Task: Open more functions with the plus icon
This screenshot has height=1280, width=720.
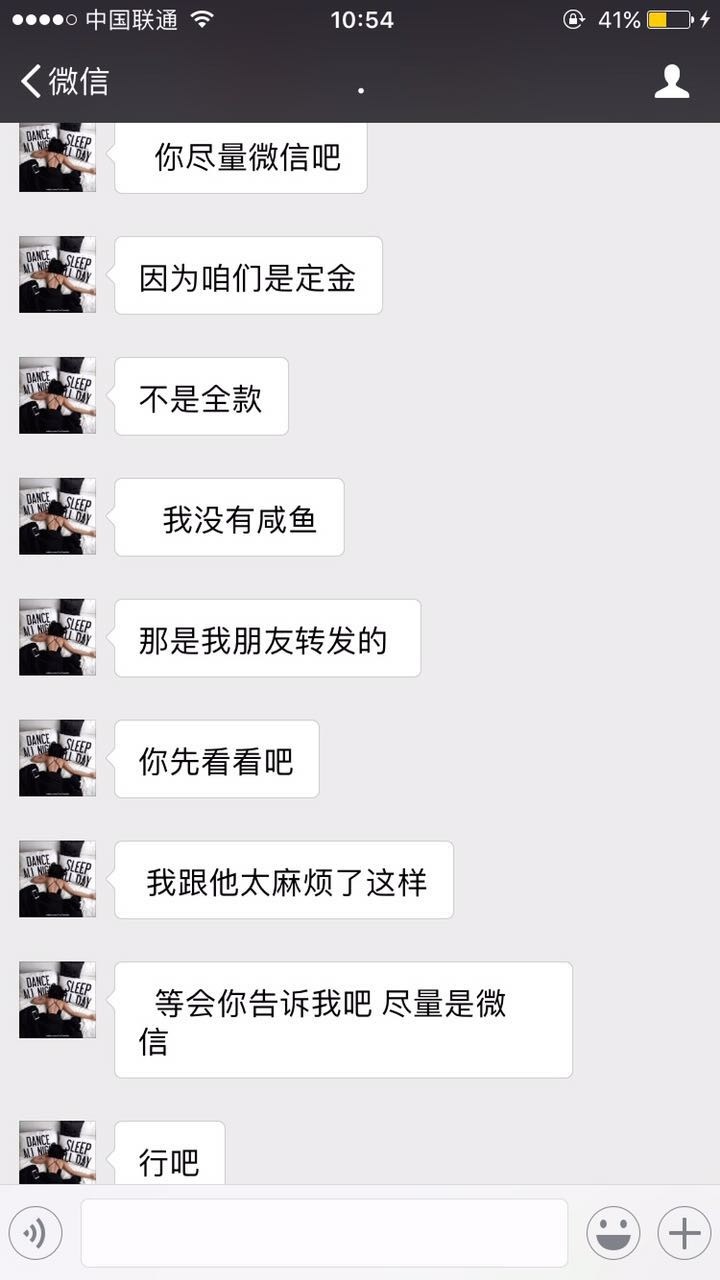Action: 684,1232
